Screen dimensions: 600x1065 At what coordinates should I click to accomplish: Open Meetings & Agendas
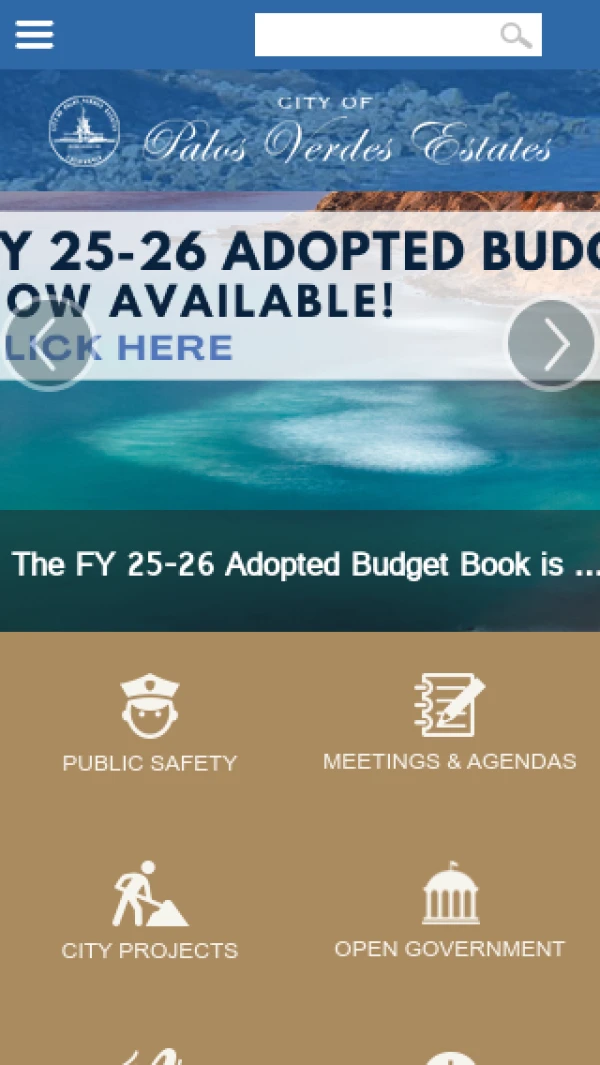[449, 723]
